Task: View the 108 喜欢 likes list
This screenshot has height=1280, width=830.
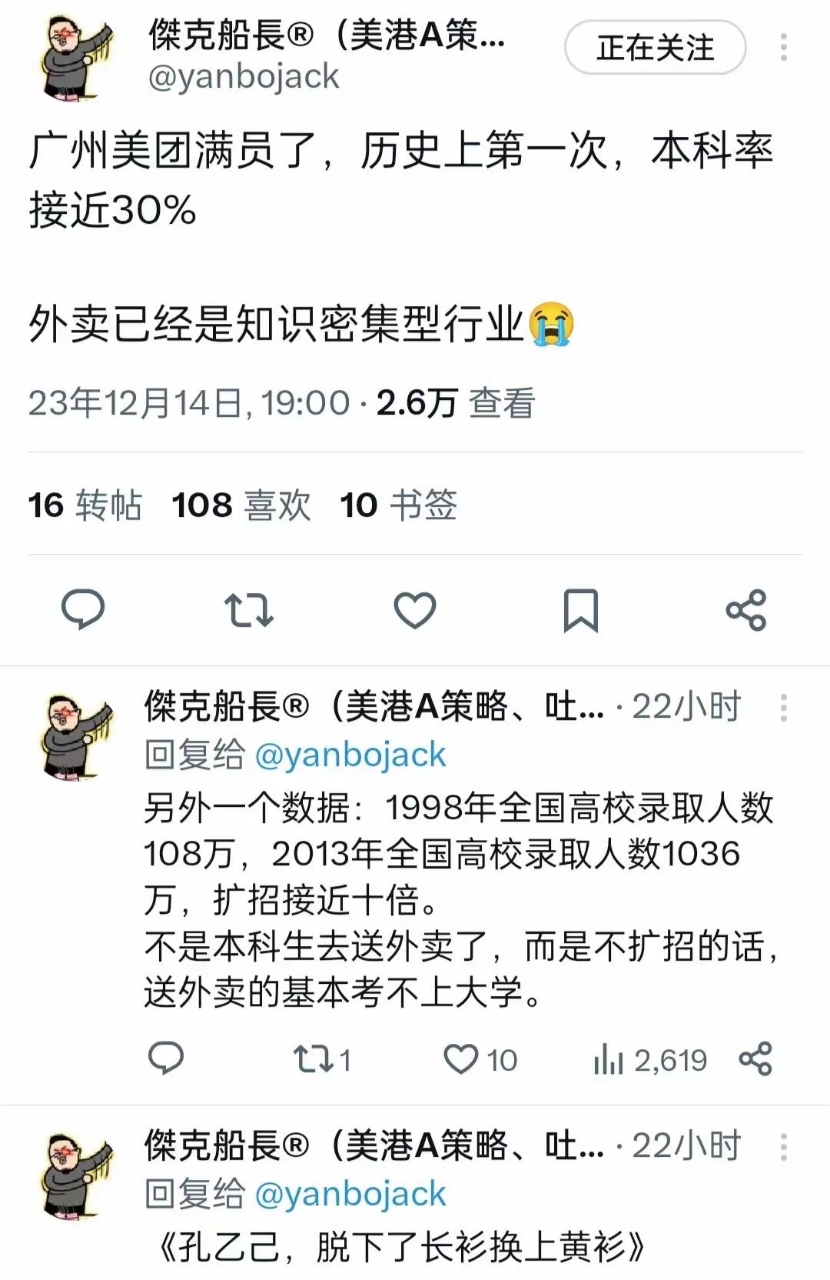Action: click(x=241, y=506)
